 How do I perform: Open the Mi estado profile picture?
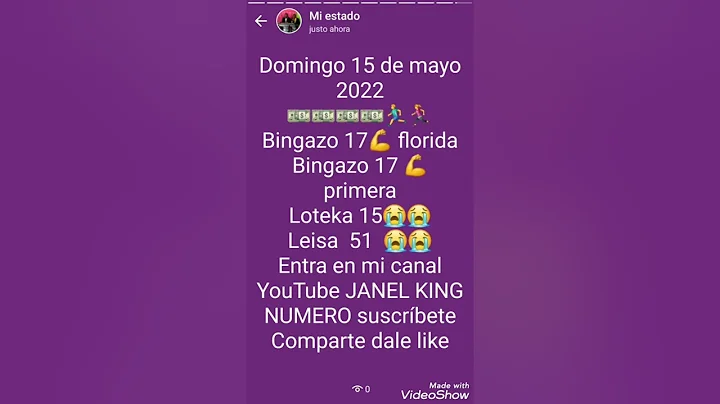pos(289,21)
